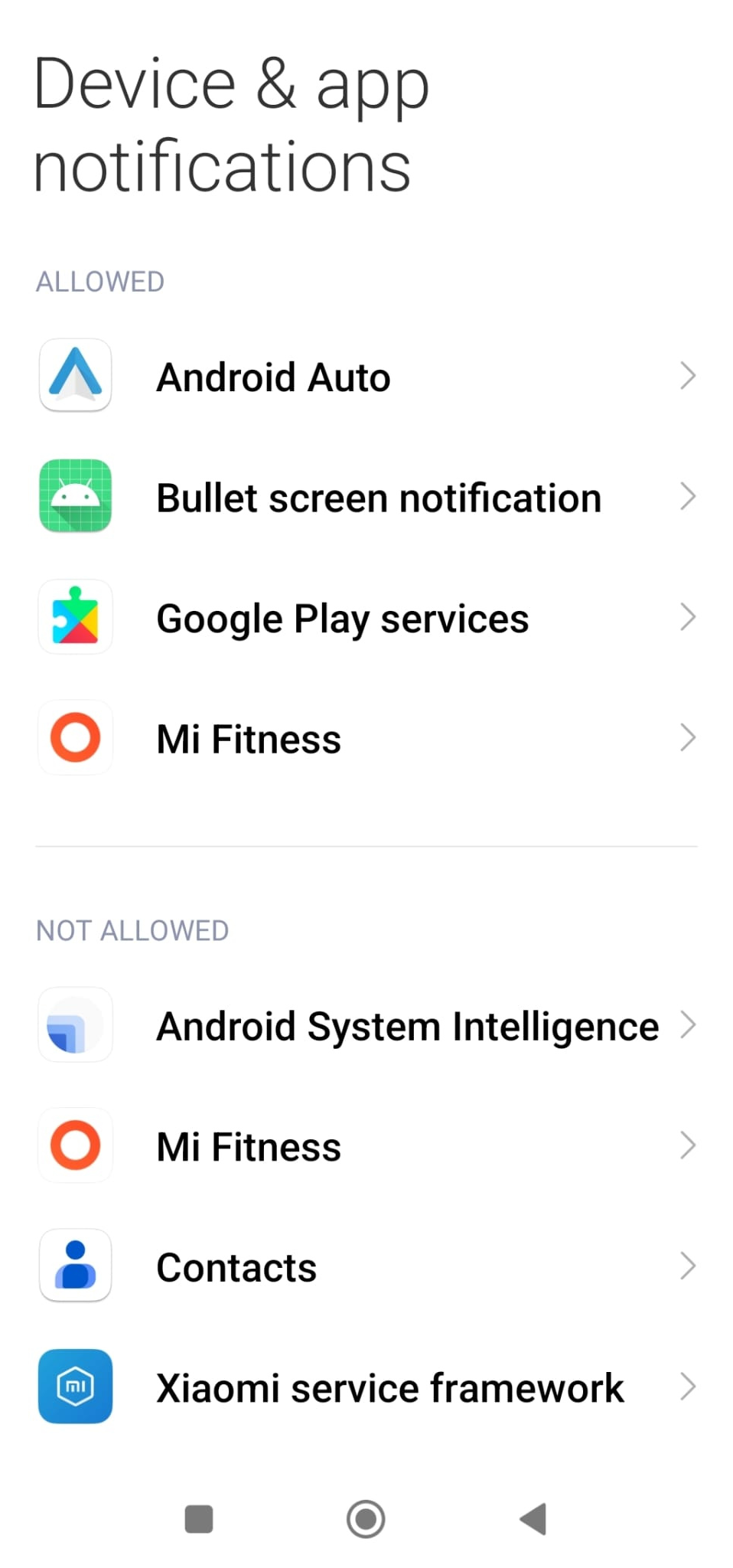
Task: Click the Mi Fitness icon under Allowed
Action: point(75,737)
